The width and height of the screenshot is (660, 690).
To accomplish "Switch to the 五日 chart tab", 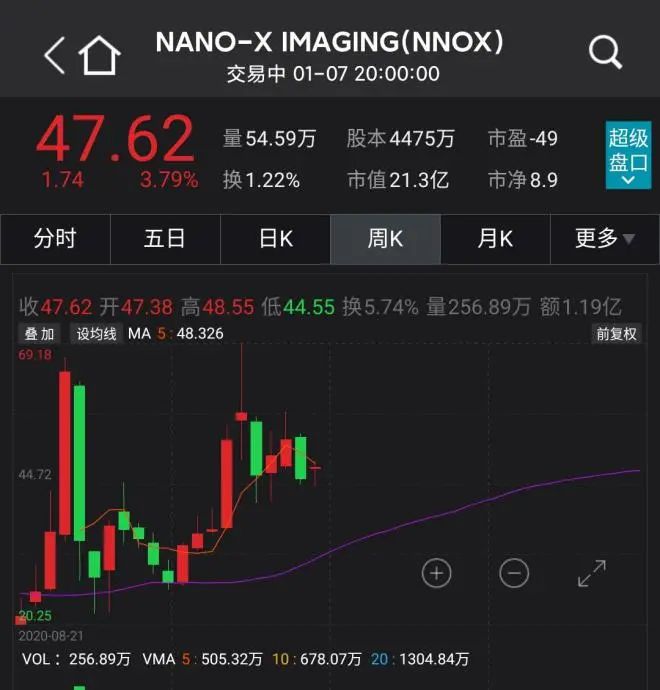I will 165,239.
